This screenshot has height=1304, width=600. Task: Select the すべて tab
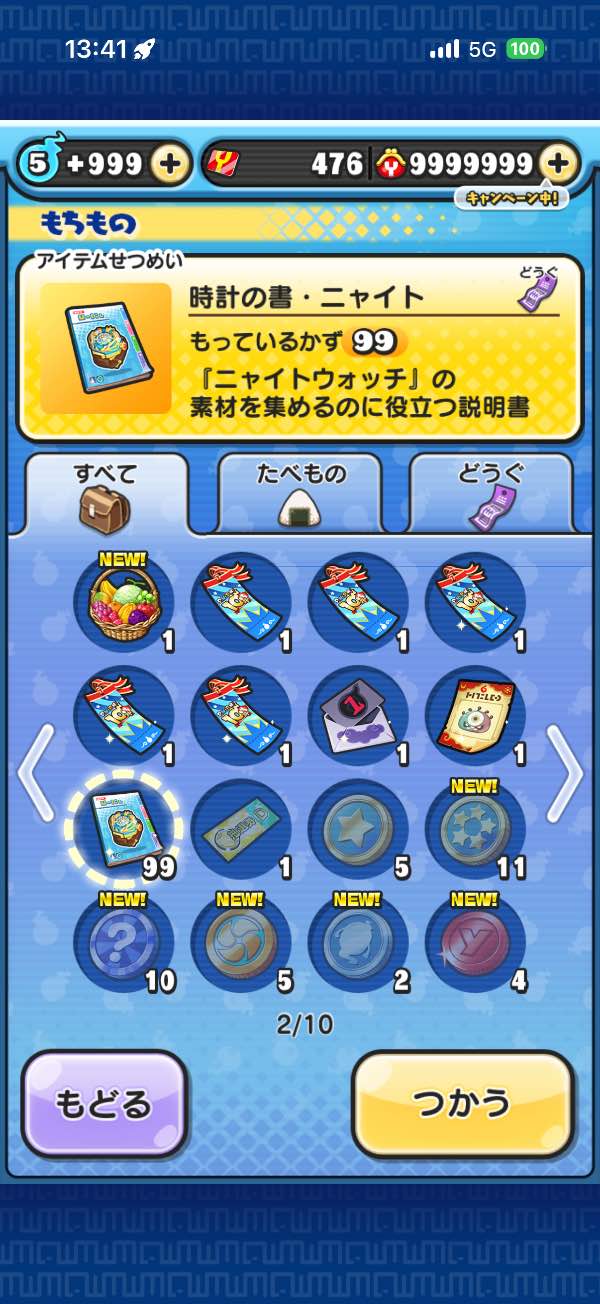pyautogui.click(x=105, y=492)
